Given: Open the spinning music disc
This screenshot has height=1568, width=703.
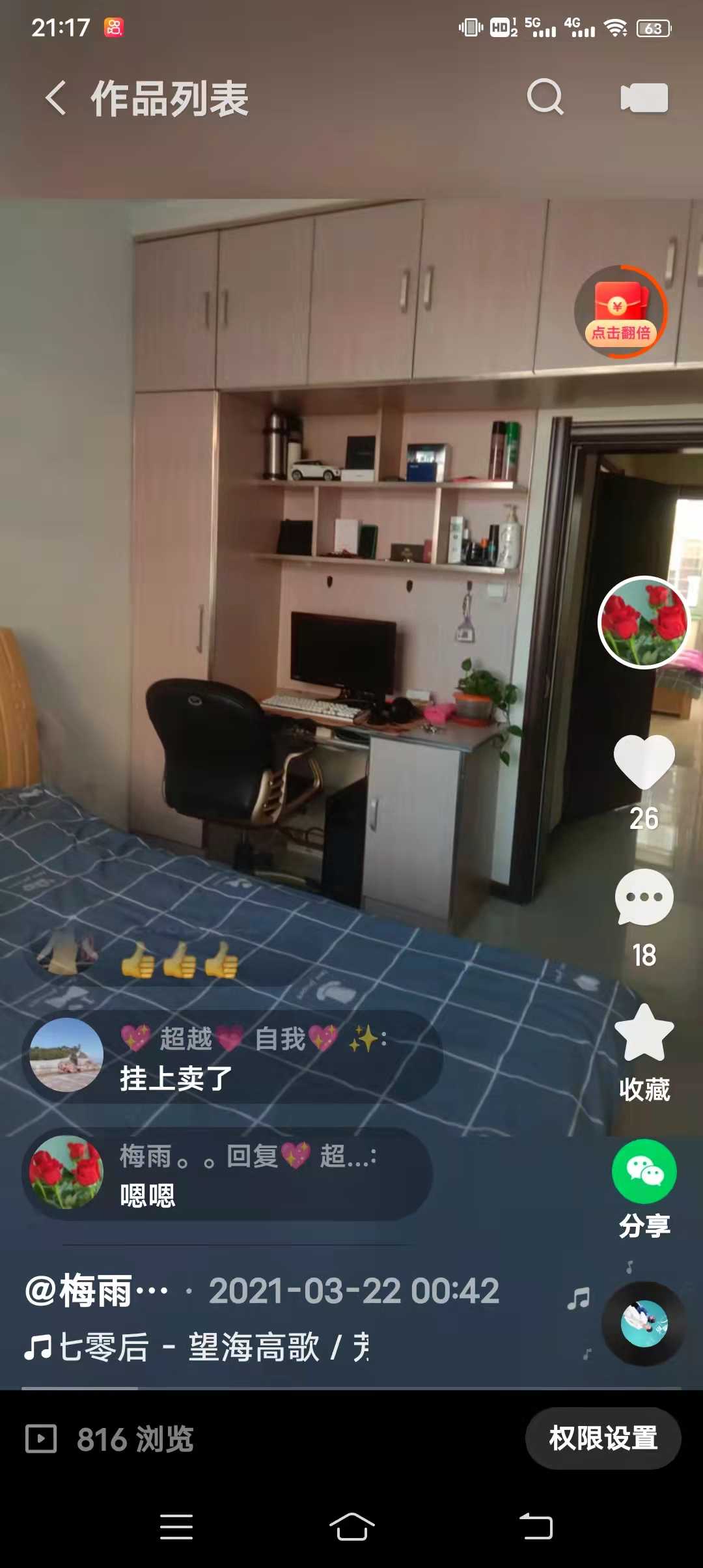Looking at the screenshot, I should 644,1323.
